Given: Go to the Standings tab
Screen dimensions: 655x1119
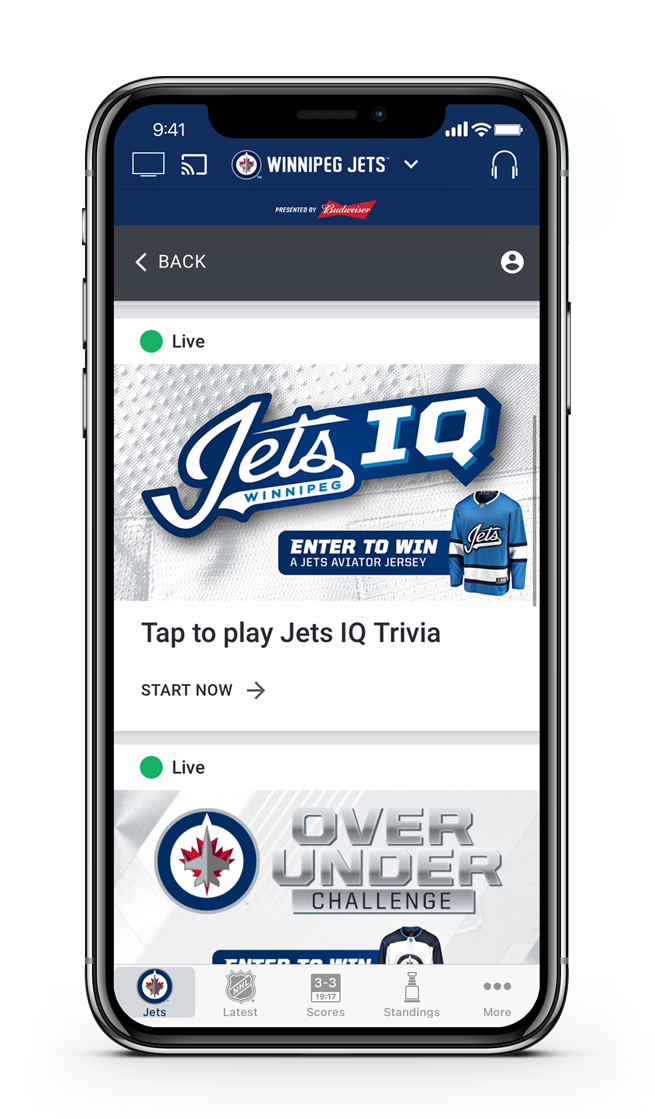Looking at the screenshot, I should (x=412, y=993).
